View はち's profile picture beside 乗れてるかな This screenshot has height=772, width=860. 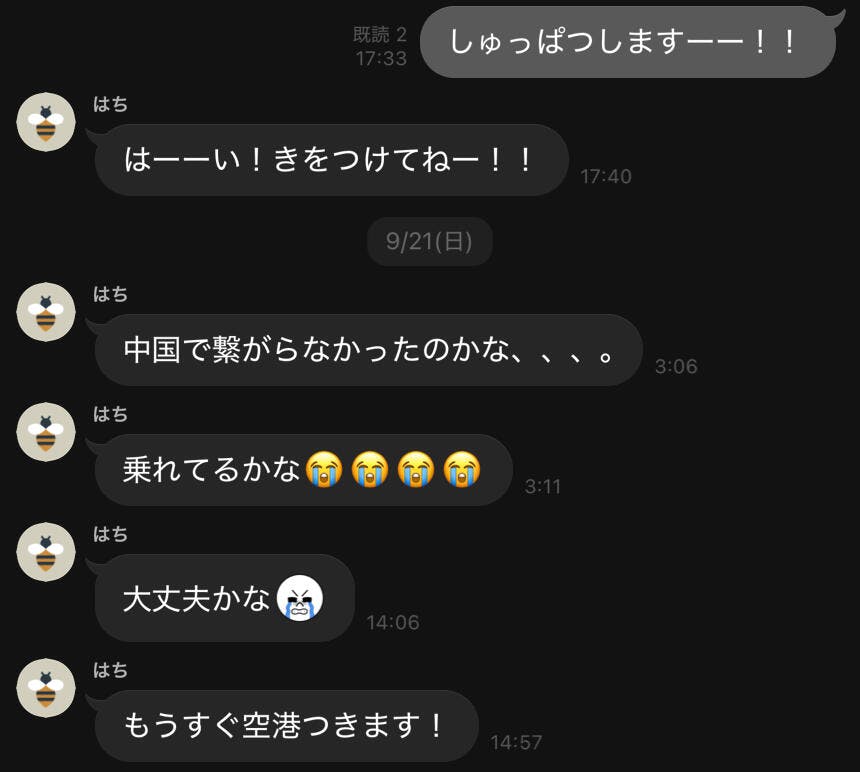(46, 432)
